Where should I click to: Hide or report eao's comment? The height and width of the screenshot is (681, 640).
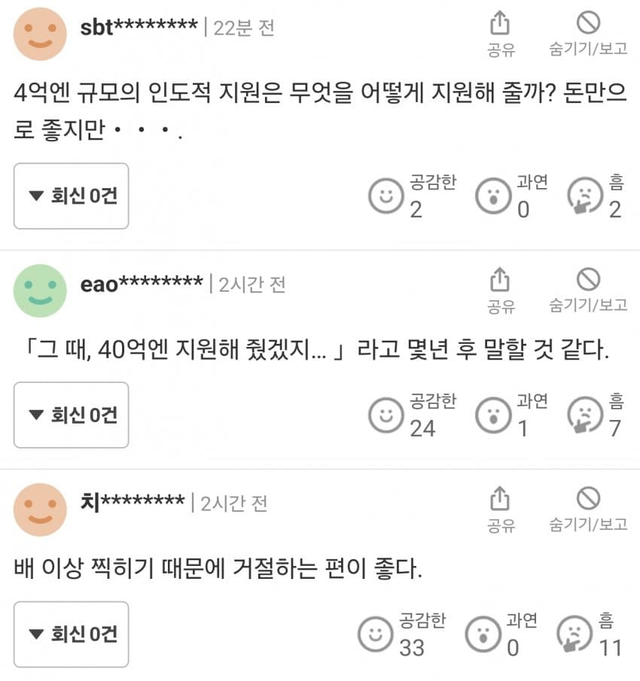pyautogui.click(x=588, y=289)
